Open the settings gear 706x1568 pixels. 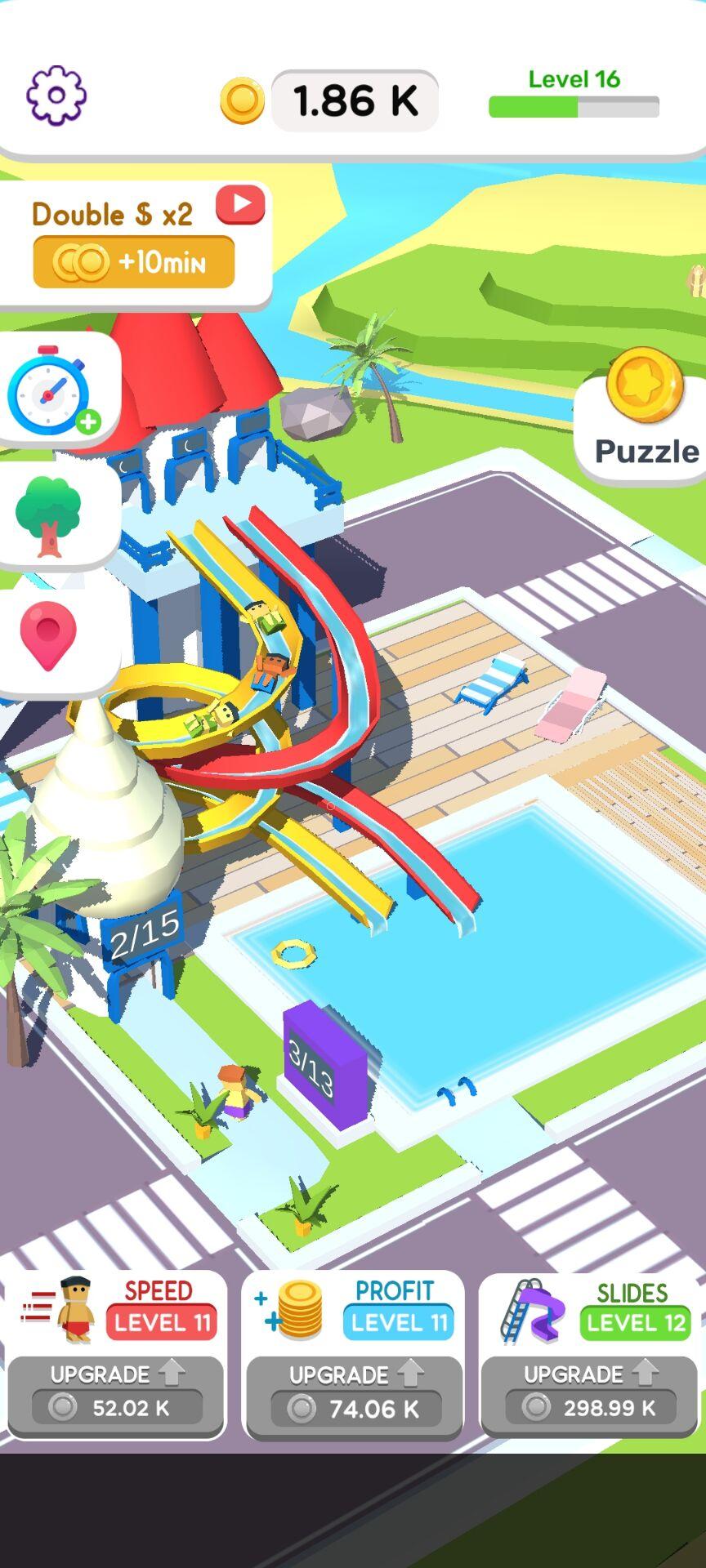(x=56, y=96)
